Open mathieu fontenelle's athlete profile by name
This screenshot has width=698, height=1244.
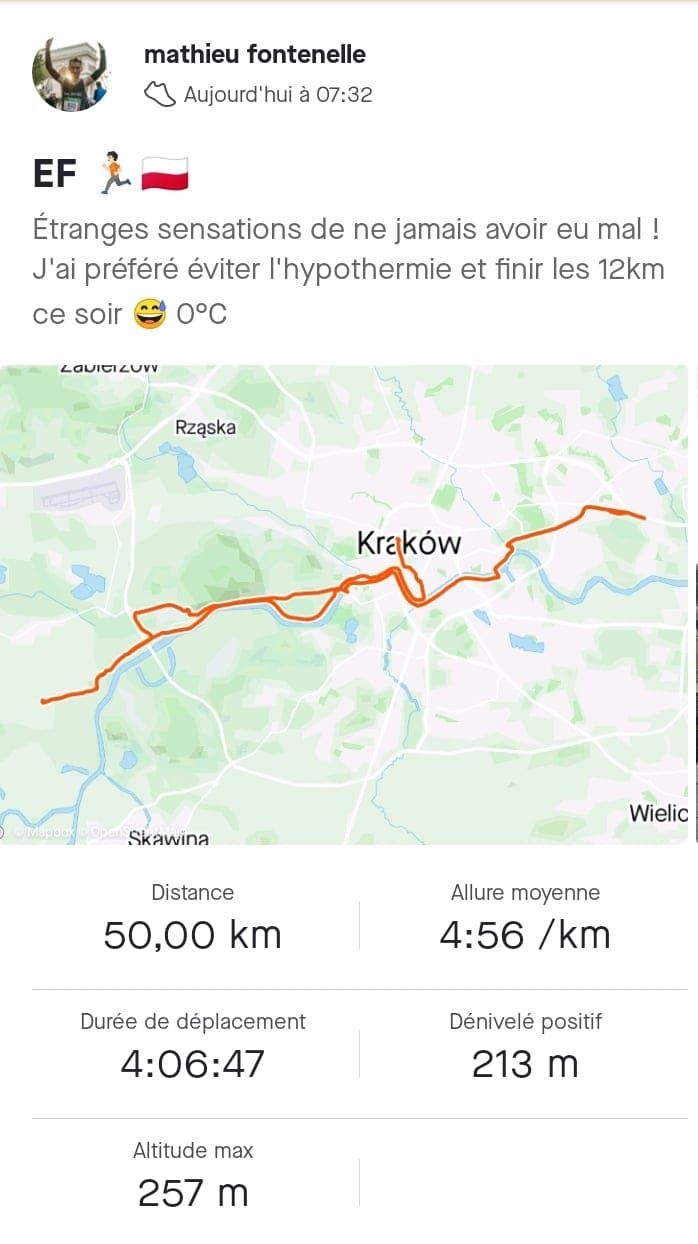tap(255, 54)
